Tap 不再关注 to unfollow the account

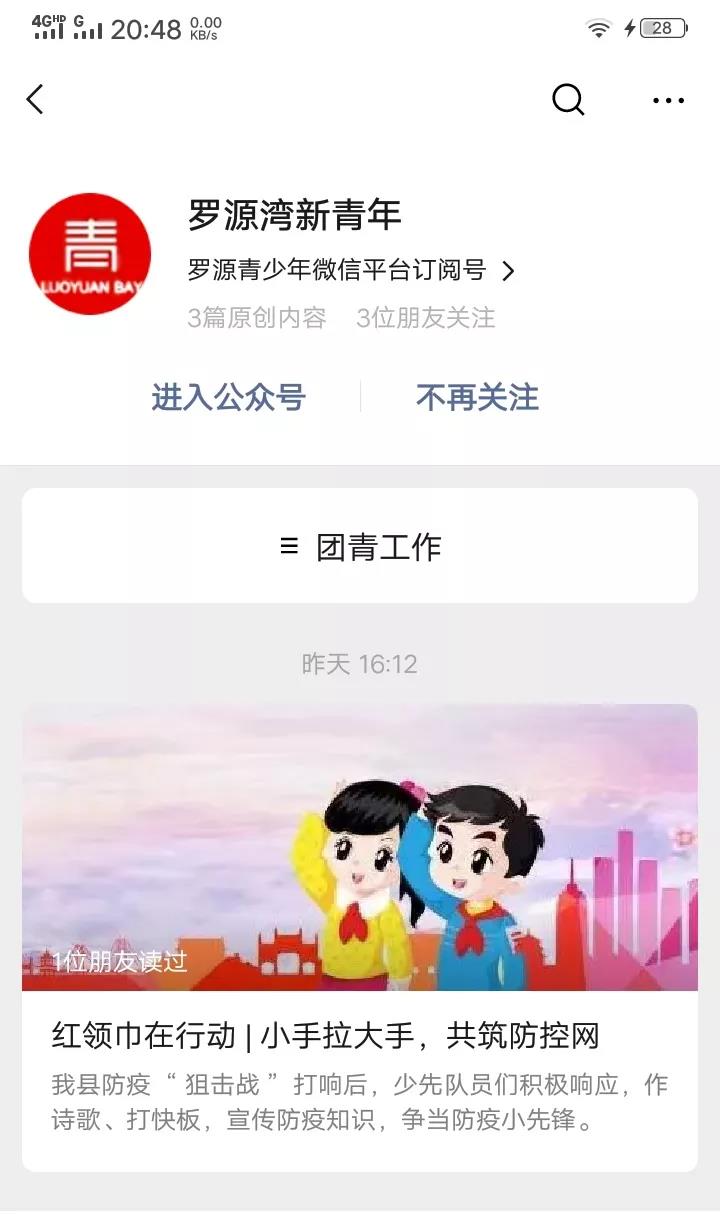477,397
